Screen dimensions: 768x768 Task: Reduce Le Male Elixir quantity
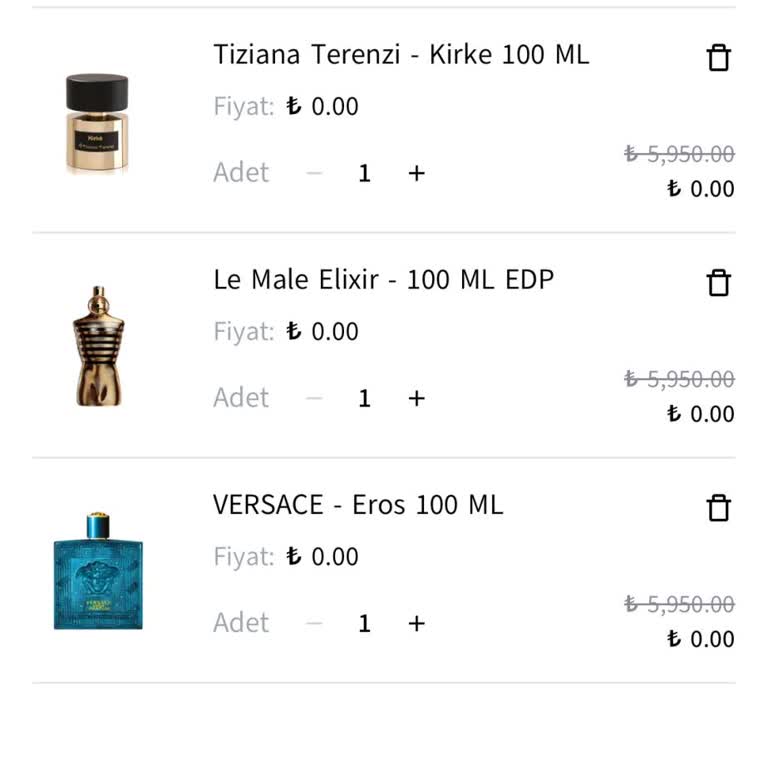coord(315,398)
